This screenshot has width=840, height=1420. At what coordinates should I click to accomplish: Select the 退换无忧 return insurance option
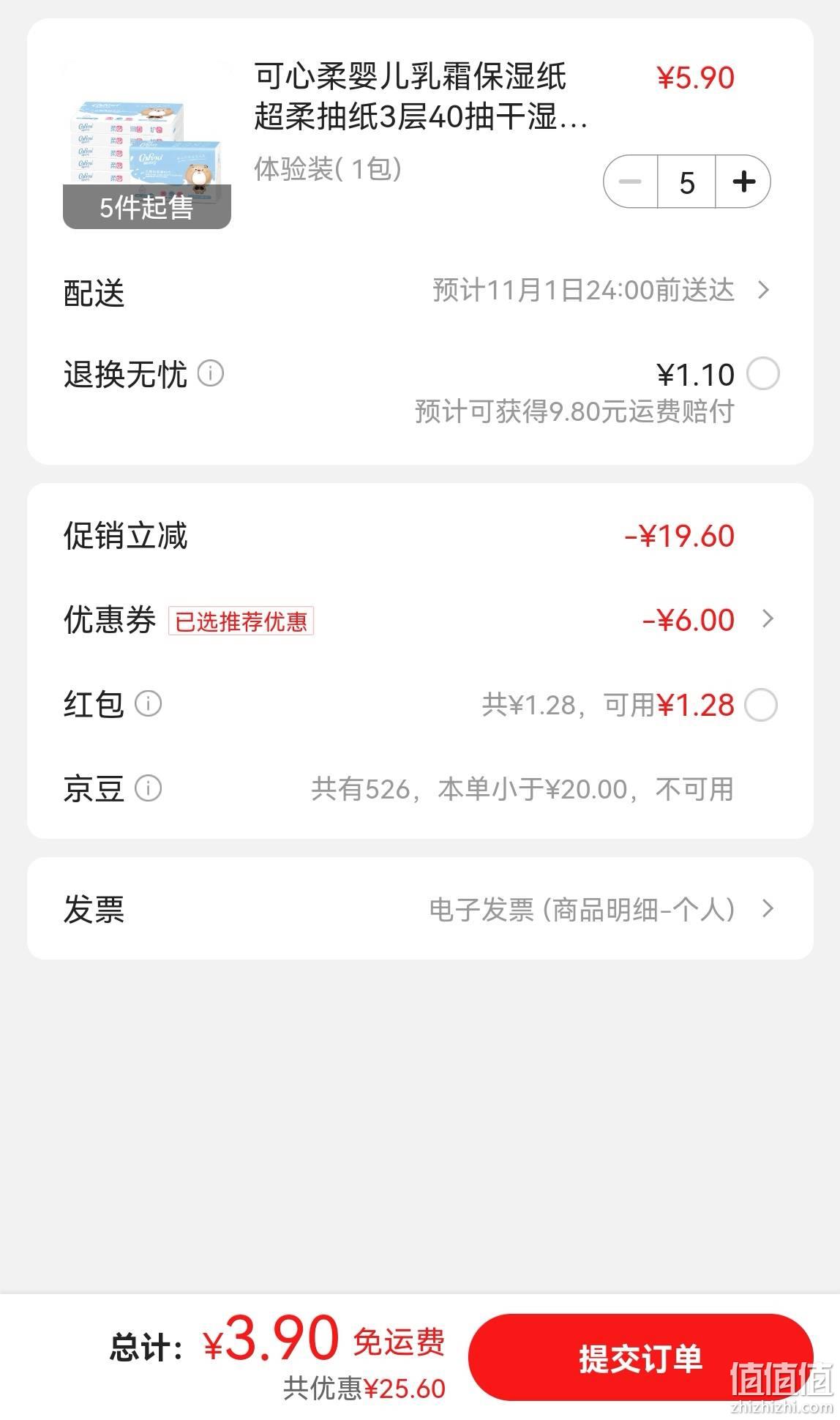tap(763, 374)
